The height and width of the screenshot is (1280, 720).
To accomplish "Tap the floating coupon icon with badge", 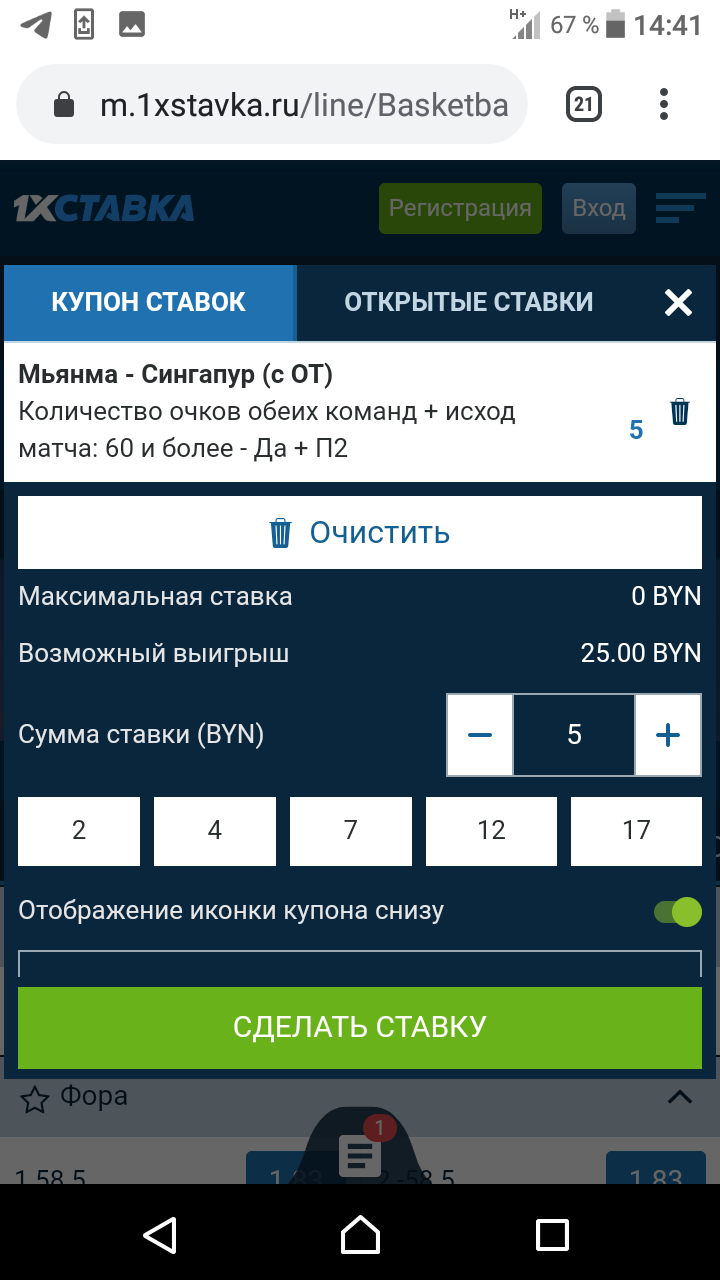I will tap(360, 1153).
